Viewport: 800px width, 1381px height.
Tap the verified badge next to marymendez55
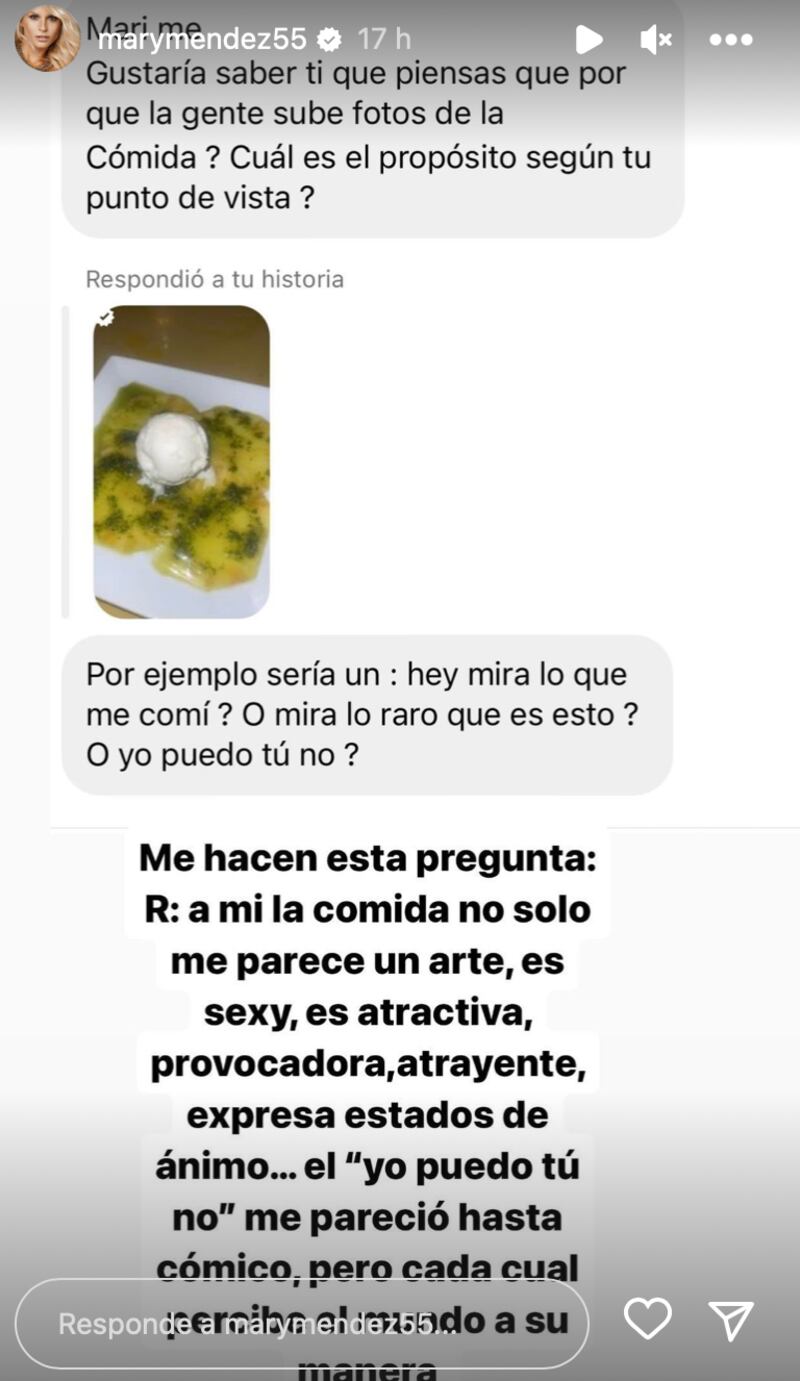pos(330,41)
